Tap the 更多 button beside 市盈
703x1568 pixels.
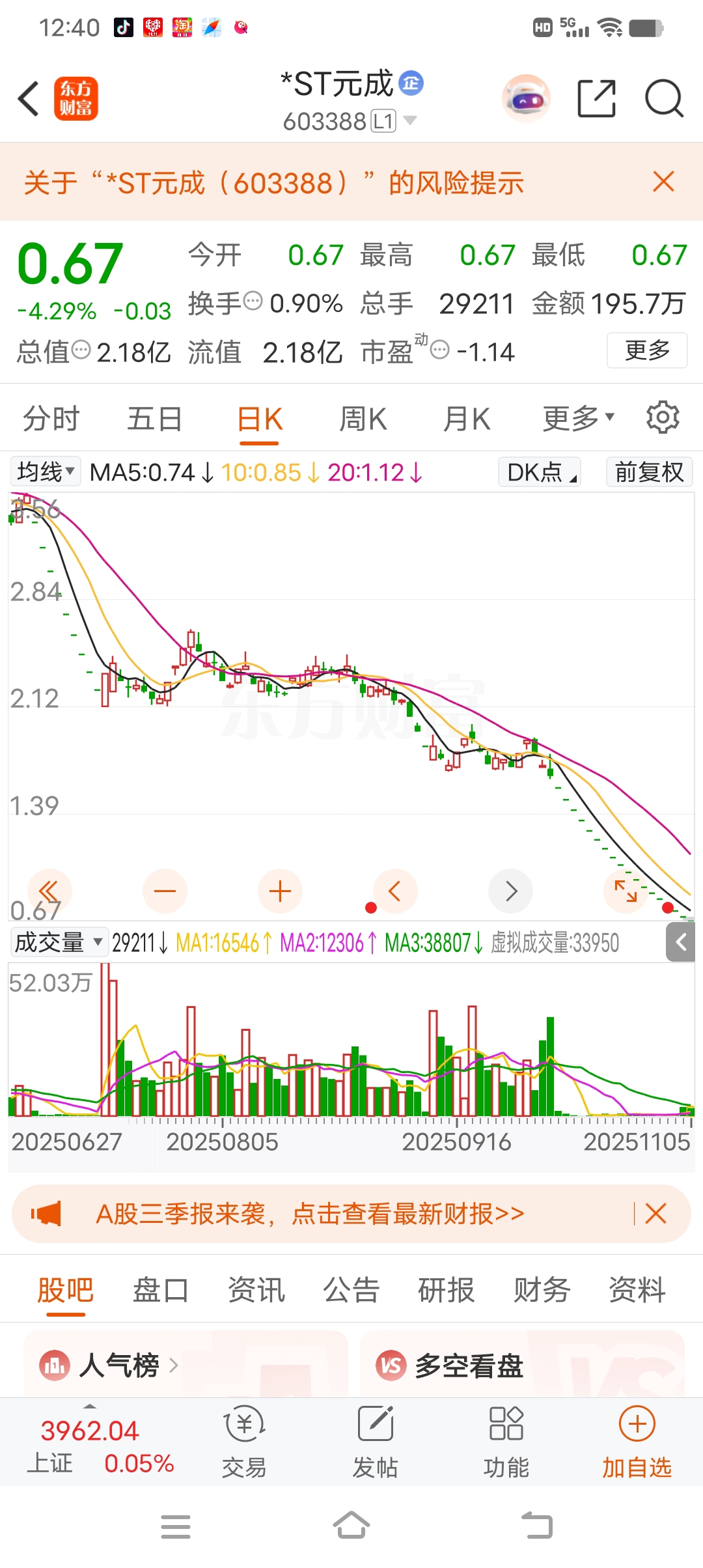click(647, 350)
